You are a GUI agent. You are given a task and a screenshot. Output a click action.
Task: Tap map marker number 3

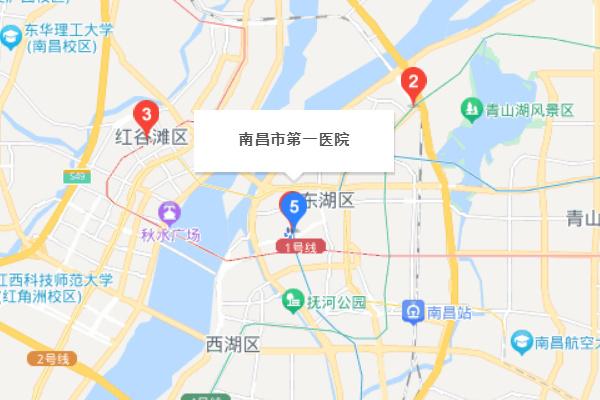pyautogui.click(x=146, y=116)
